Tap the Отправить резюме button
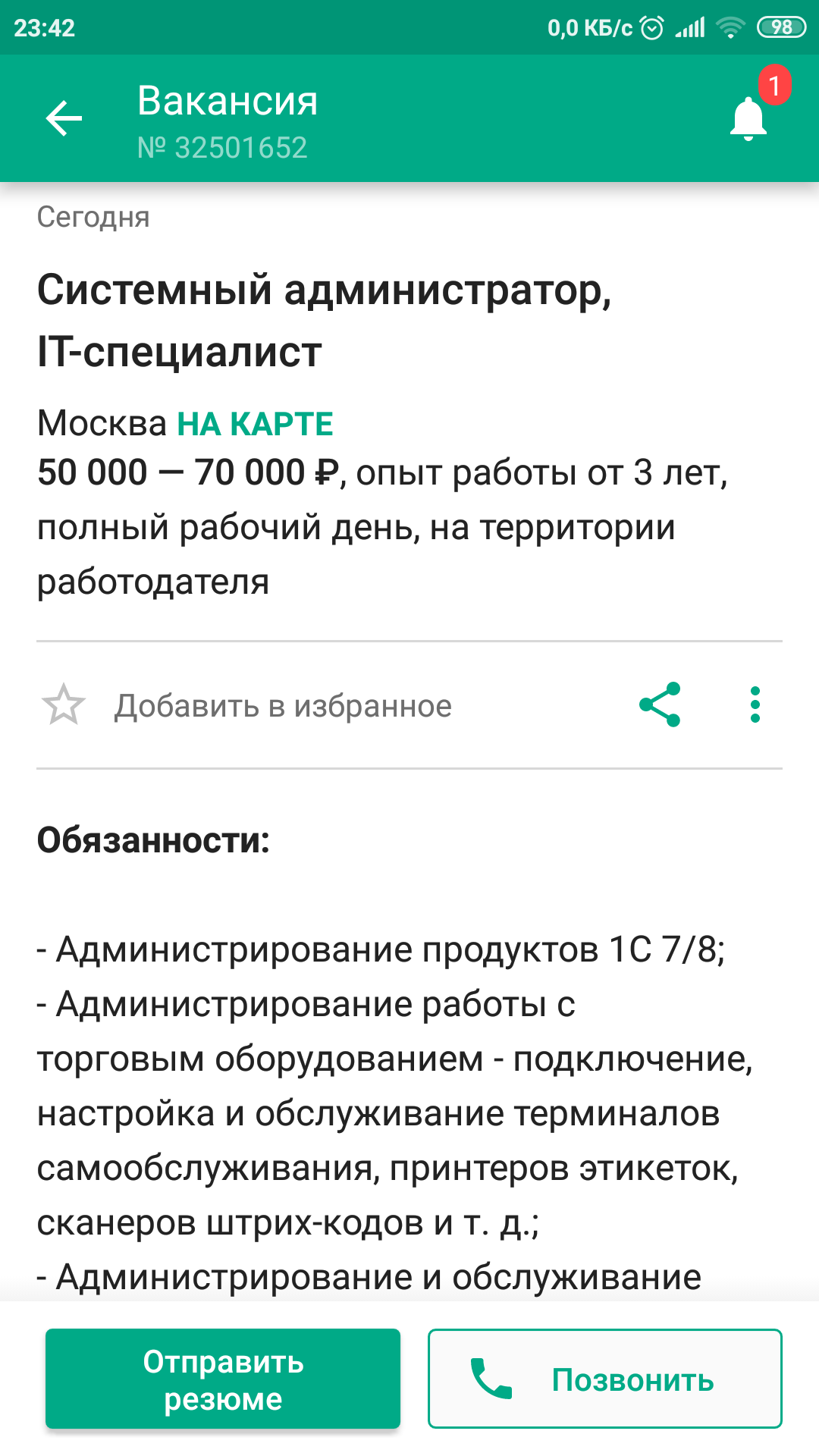The height and width of the screenshot is (1456, 819). [x=223, y=1379]
